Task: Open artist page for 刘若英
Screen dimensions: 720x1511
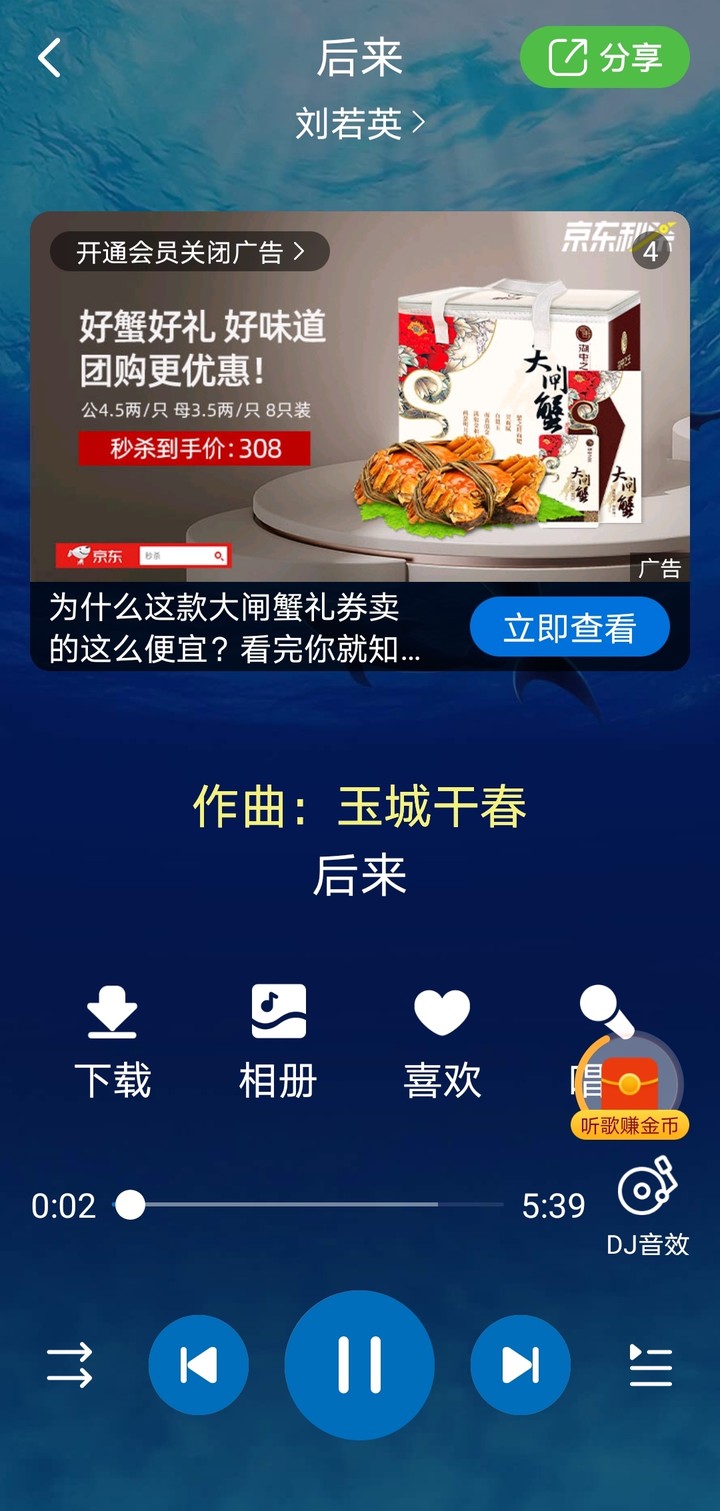Action: pos(360,124)
